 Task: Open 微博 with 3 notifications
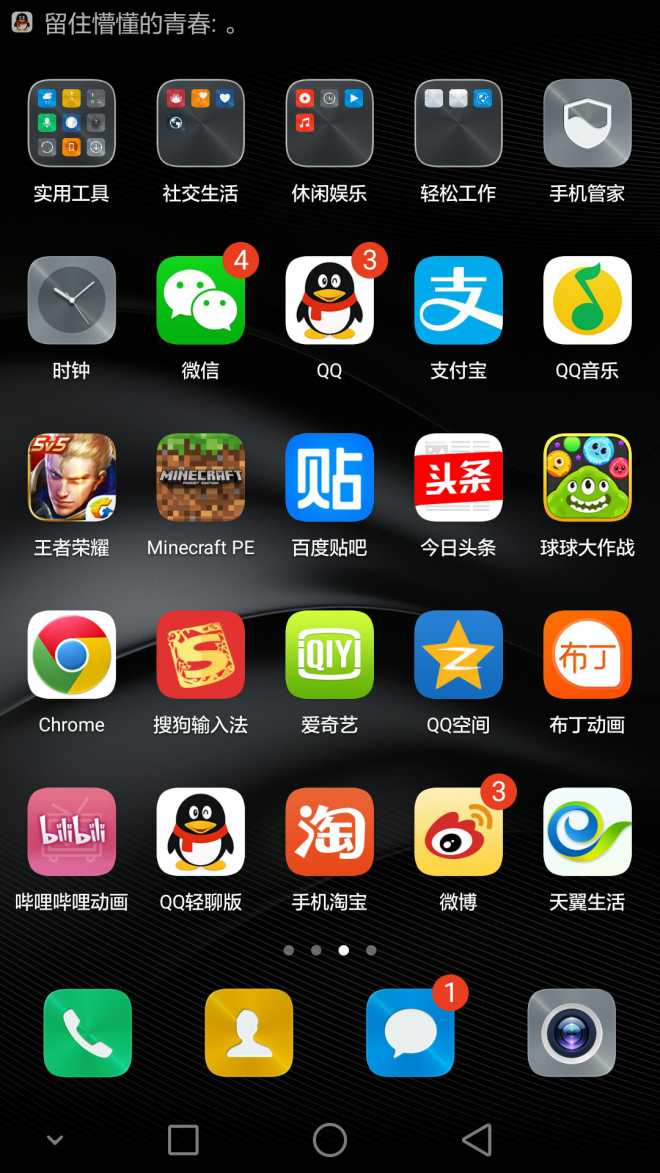click(458, 831)
